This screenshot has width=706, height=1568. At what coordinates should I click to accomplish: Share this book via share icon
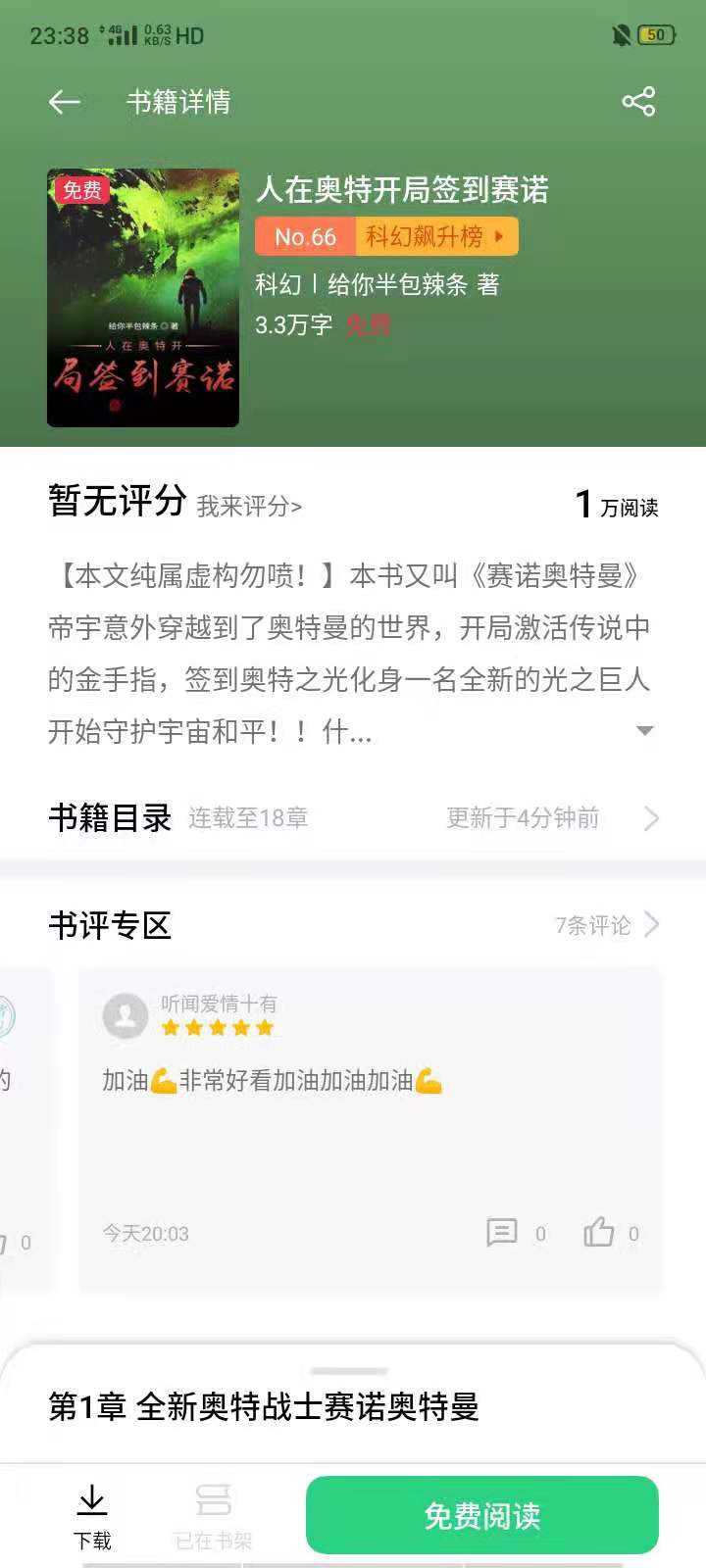coord(638,102)
